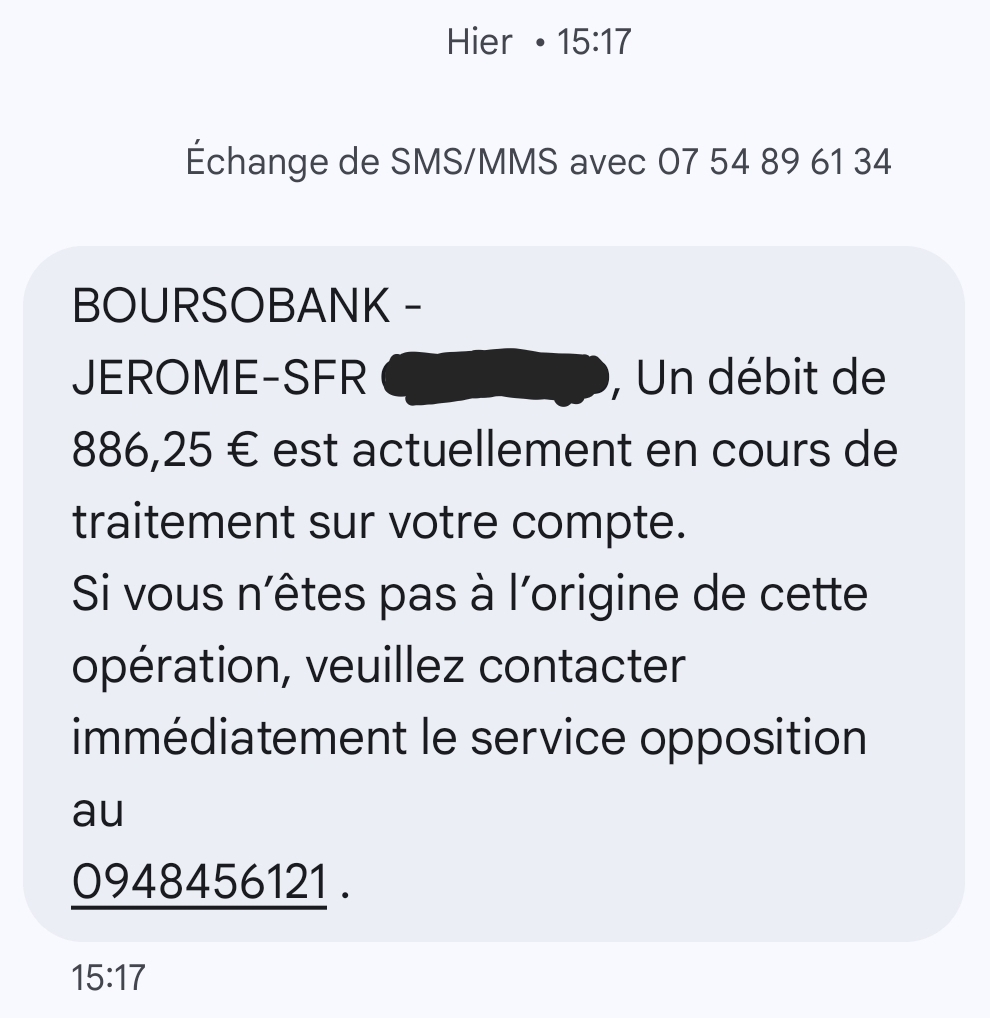Tap the underlined phone number 0948456121

[200, 882]
